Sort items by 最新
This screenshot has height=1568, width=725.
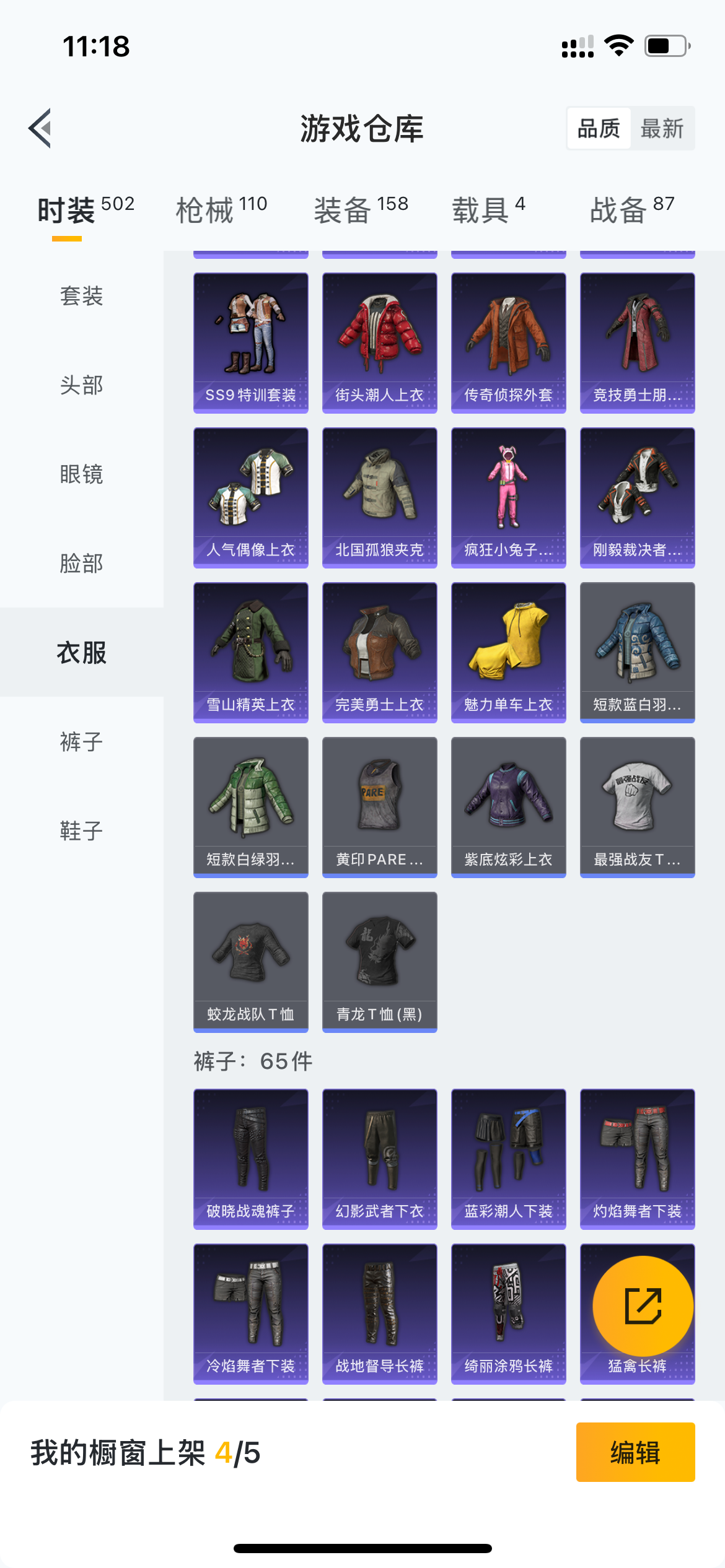point(662,129)
